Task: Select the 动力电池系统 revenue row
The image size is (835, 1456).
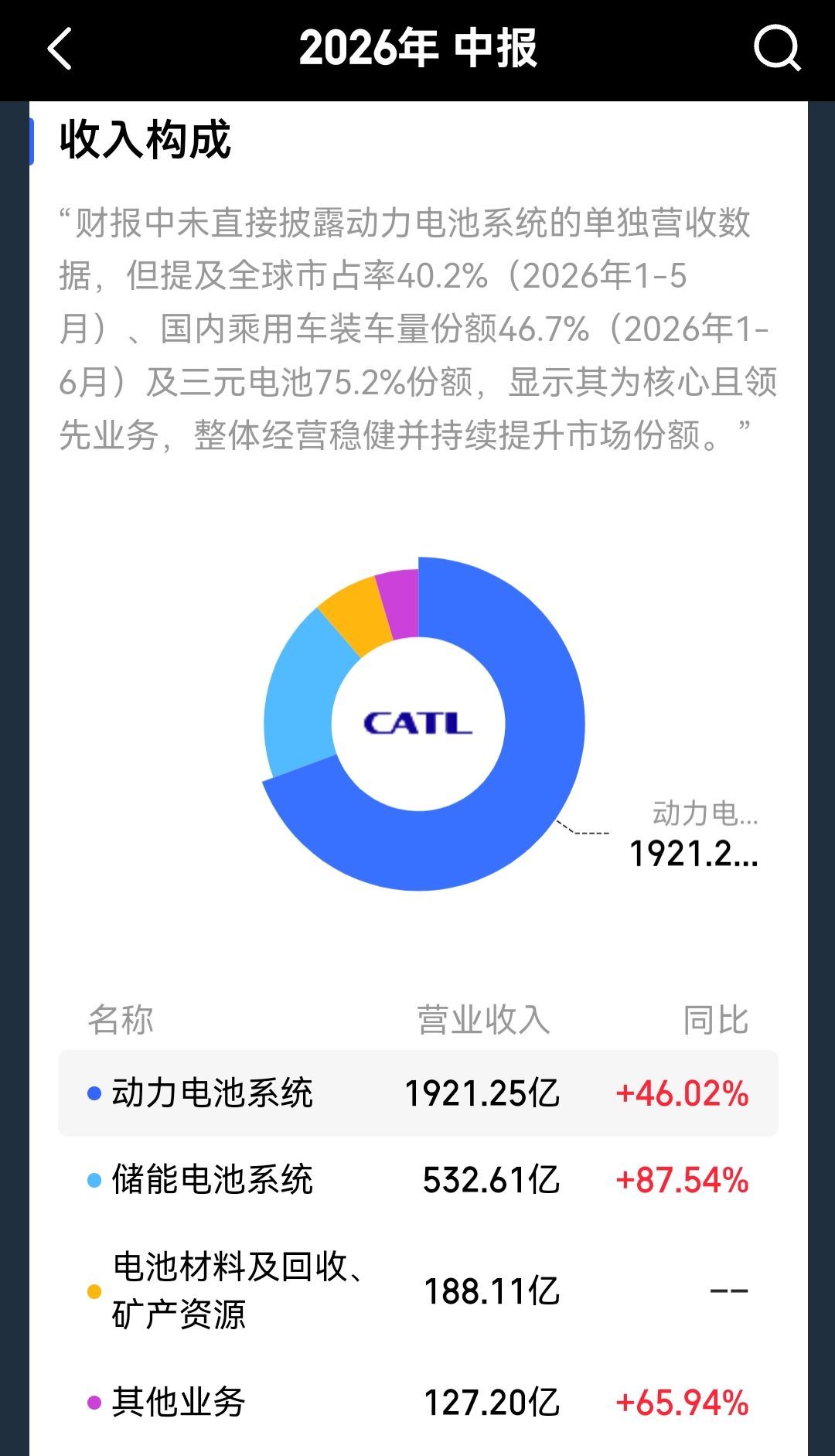Action: coord(418,1093)
